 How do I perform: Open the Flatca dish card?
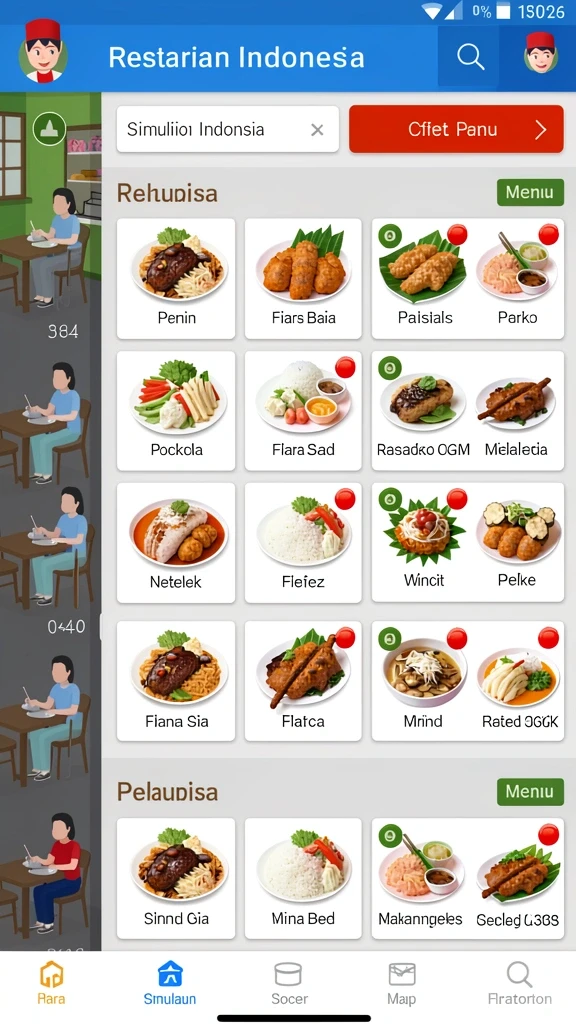pos(303,681)
